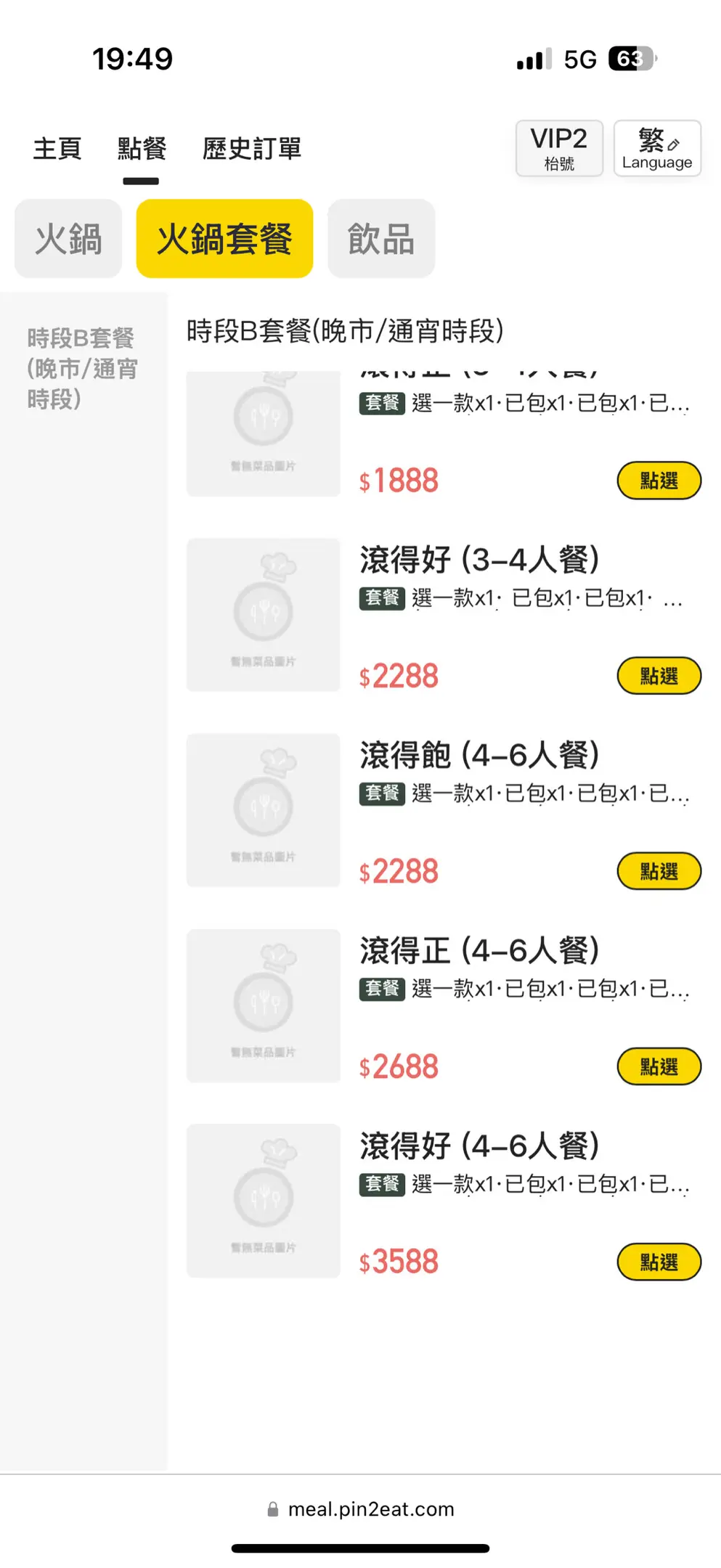
Task: Select the 點餐 tab
Action: pos(142,149)
